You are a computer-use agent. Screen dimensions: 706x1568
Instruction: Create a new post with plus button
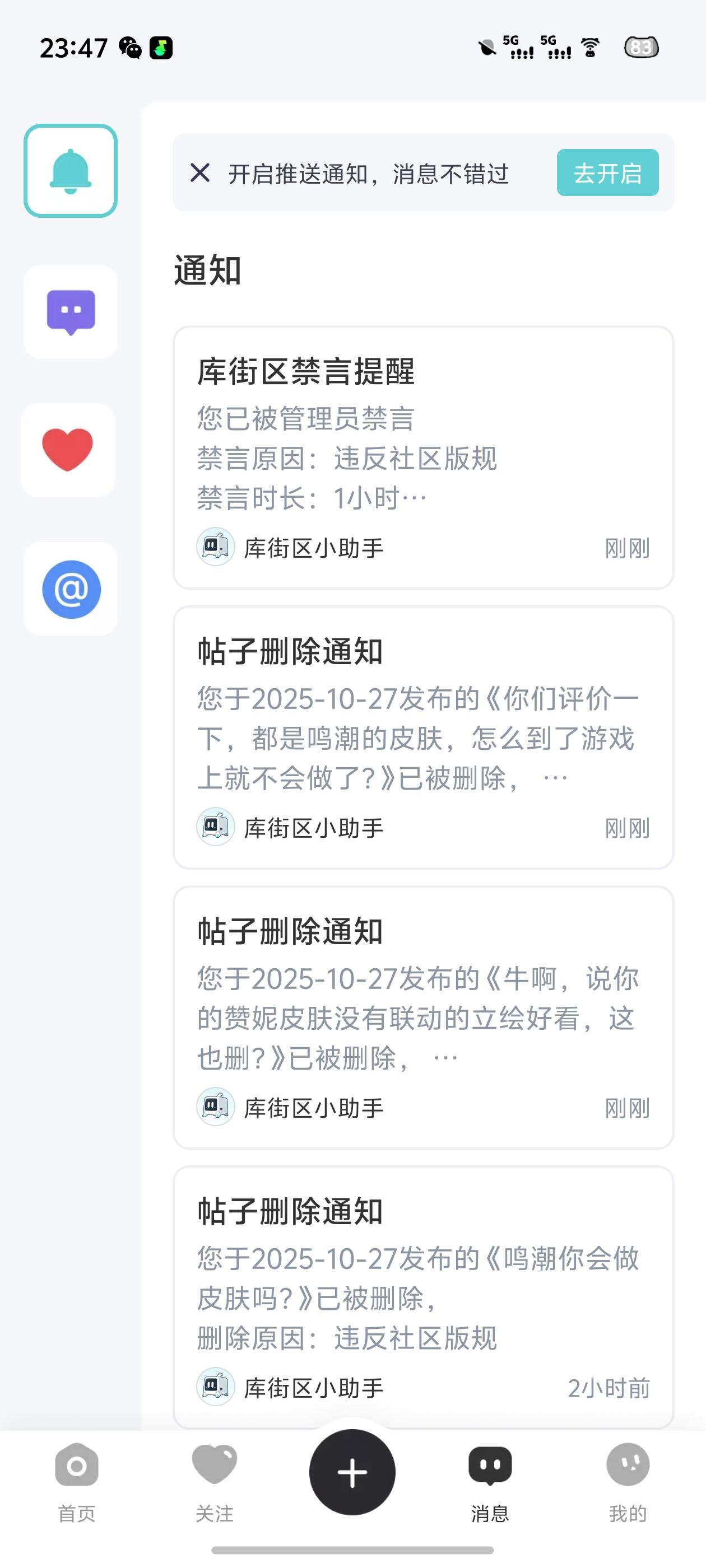click(352, 1472)
